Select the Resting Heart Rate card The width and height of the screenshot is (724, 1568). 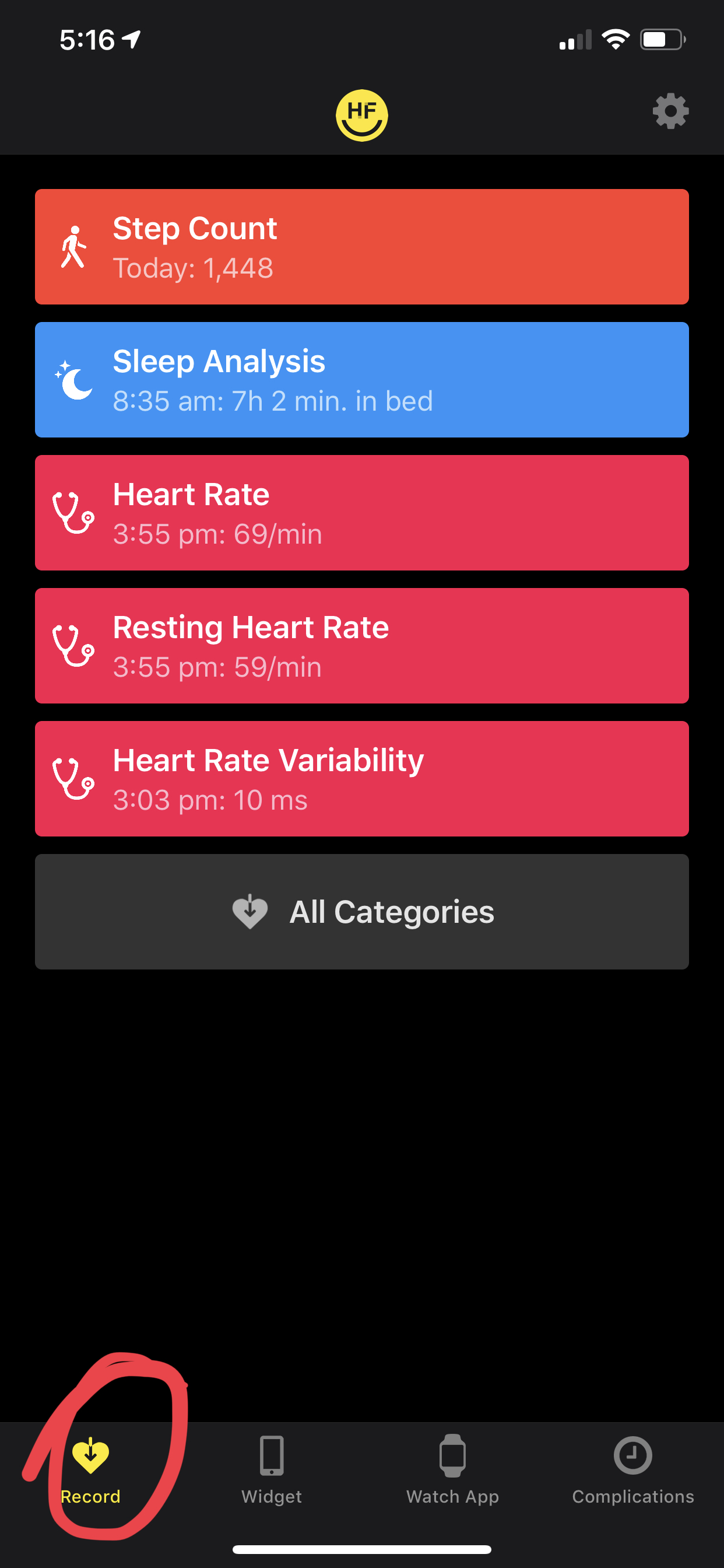pos(361,645)
